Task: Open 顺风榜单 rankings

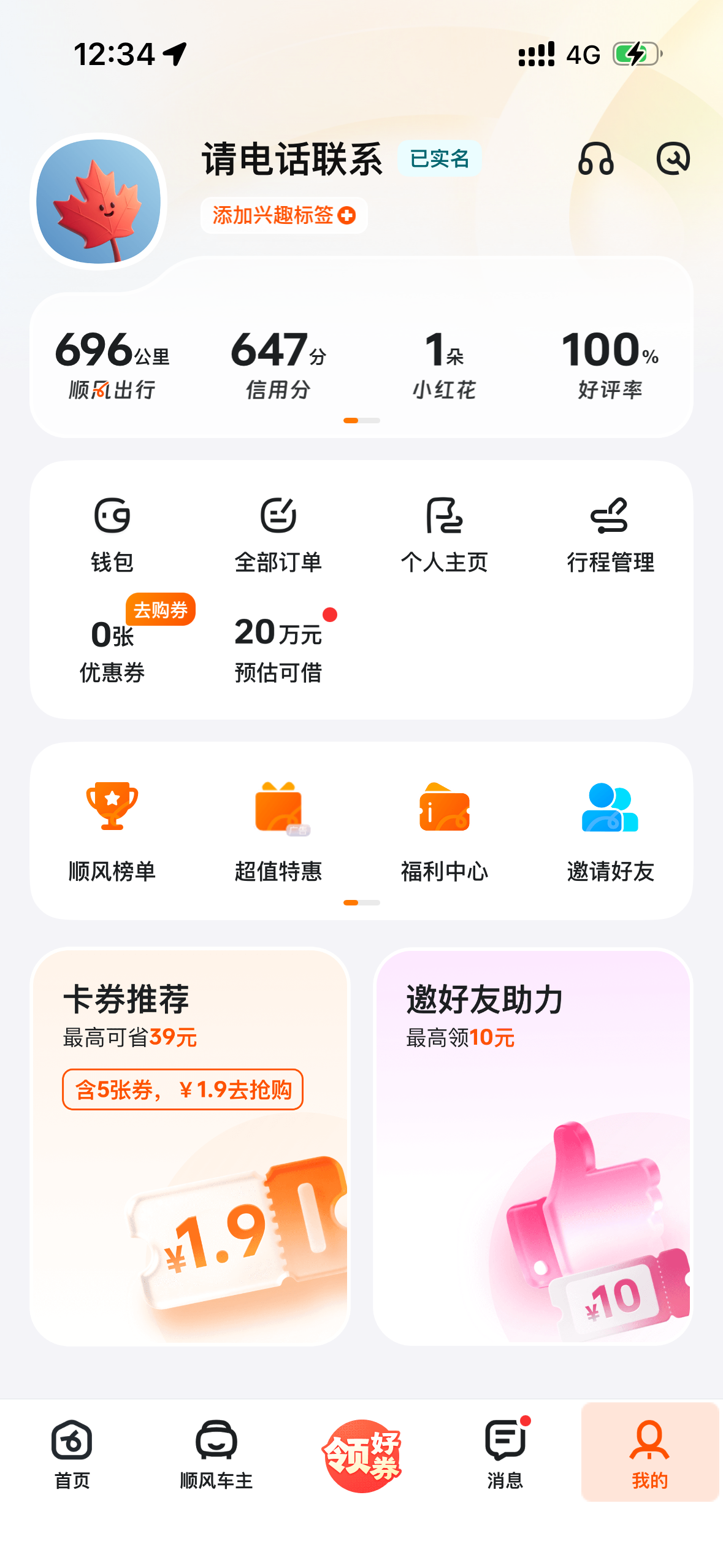Action: (x=112, y=829)
